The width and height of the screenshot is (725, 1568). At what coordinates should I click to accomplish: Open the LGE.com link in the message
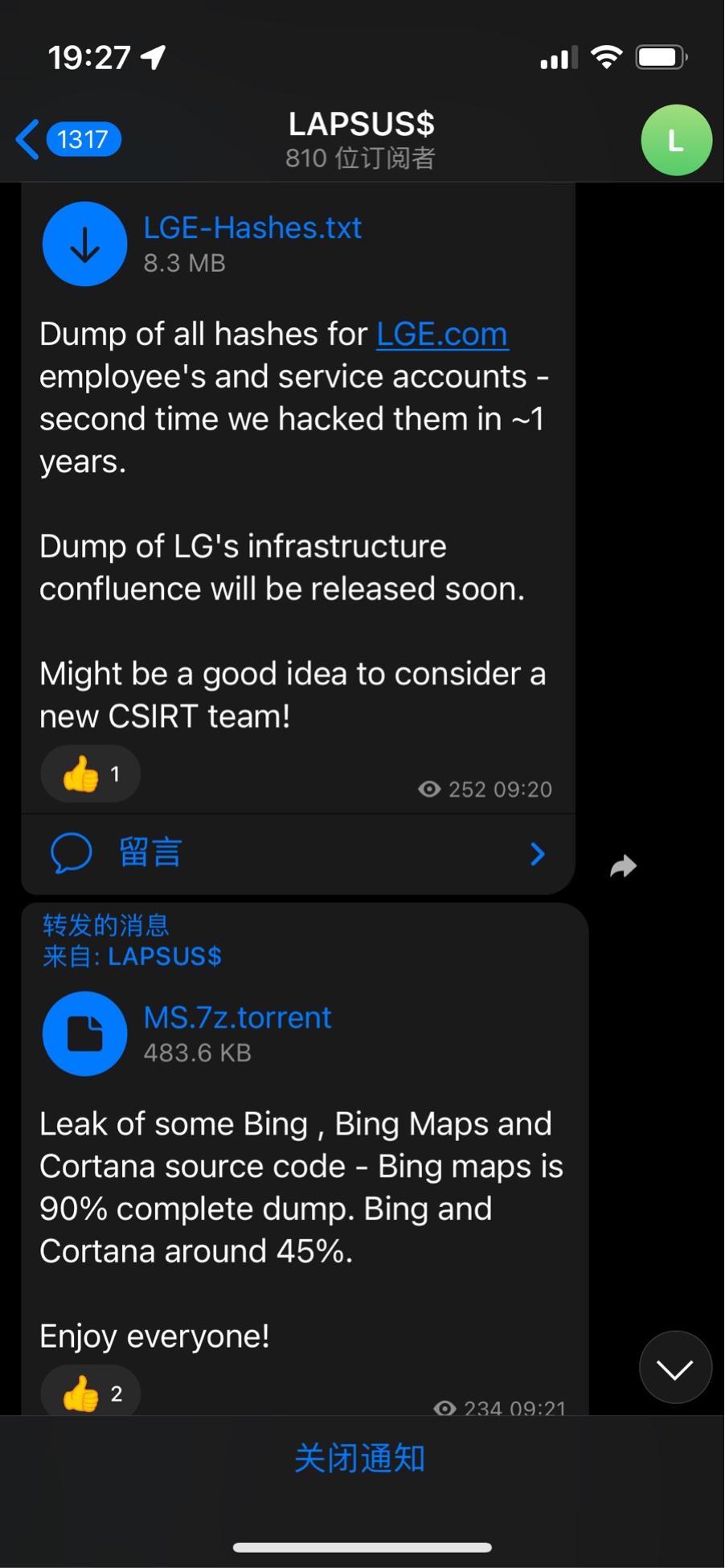[x=441, y=334]
